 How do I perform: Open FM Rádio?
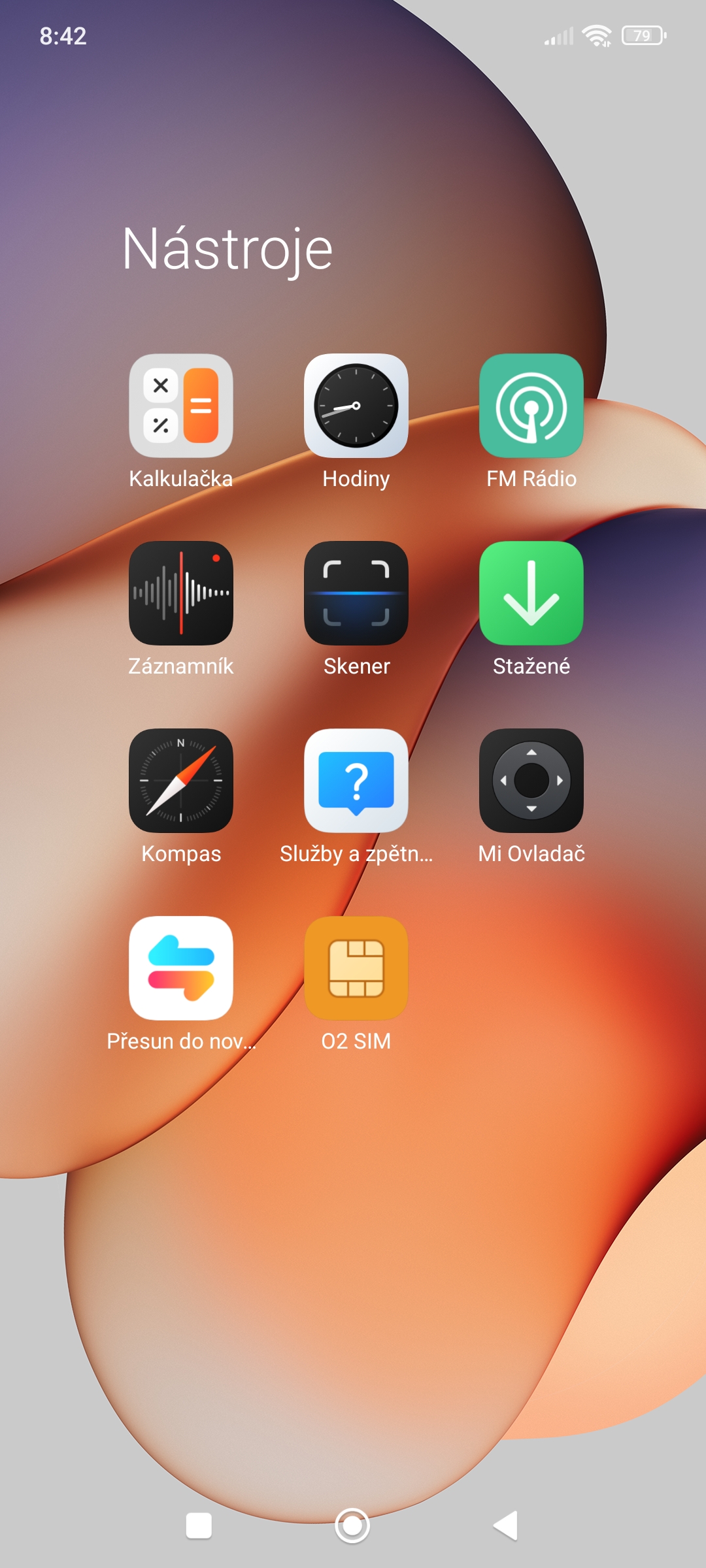pos(531,406)
